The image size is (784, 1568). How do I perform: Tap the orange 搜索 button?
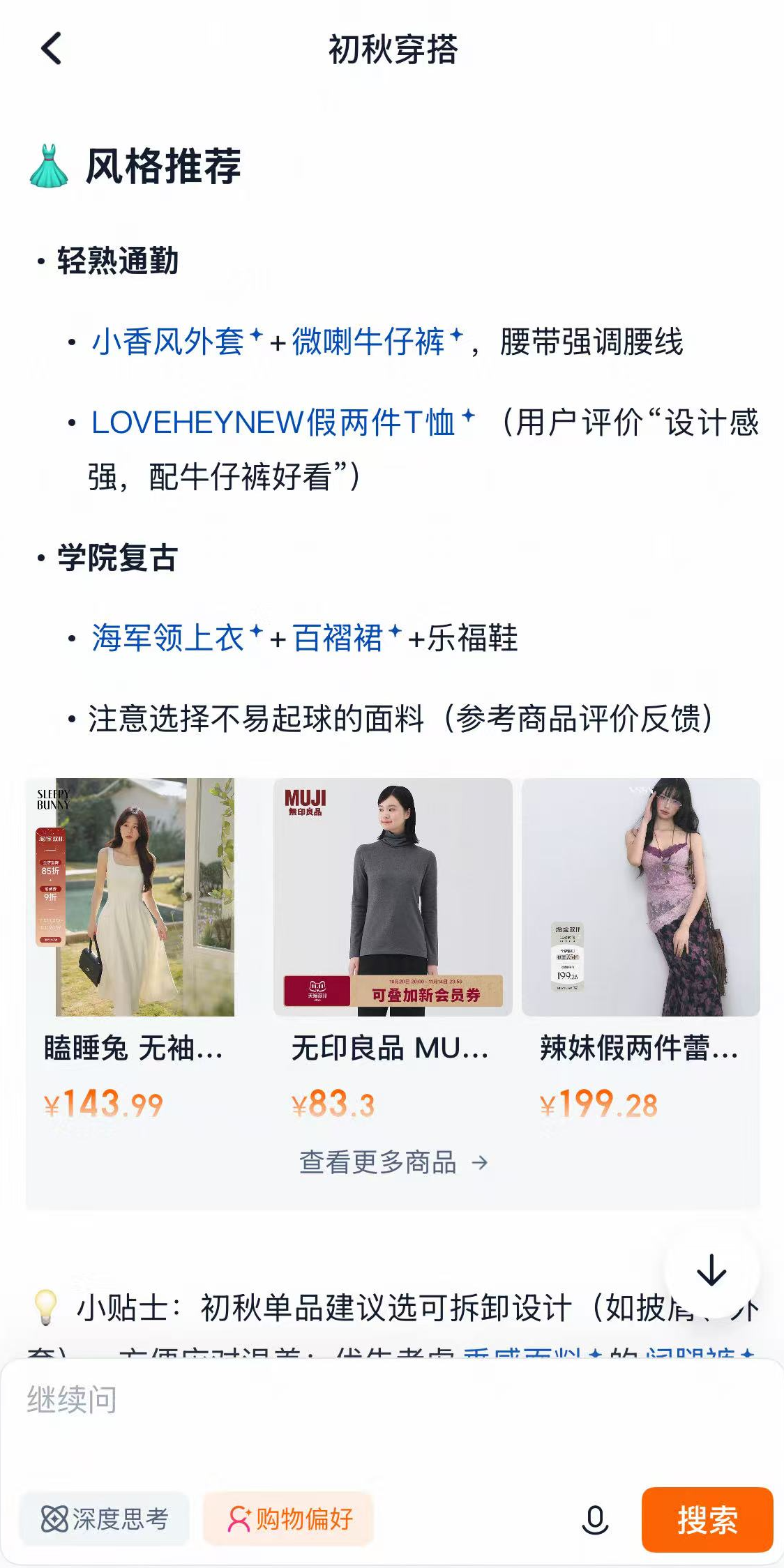point(707,1520)
